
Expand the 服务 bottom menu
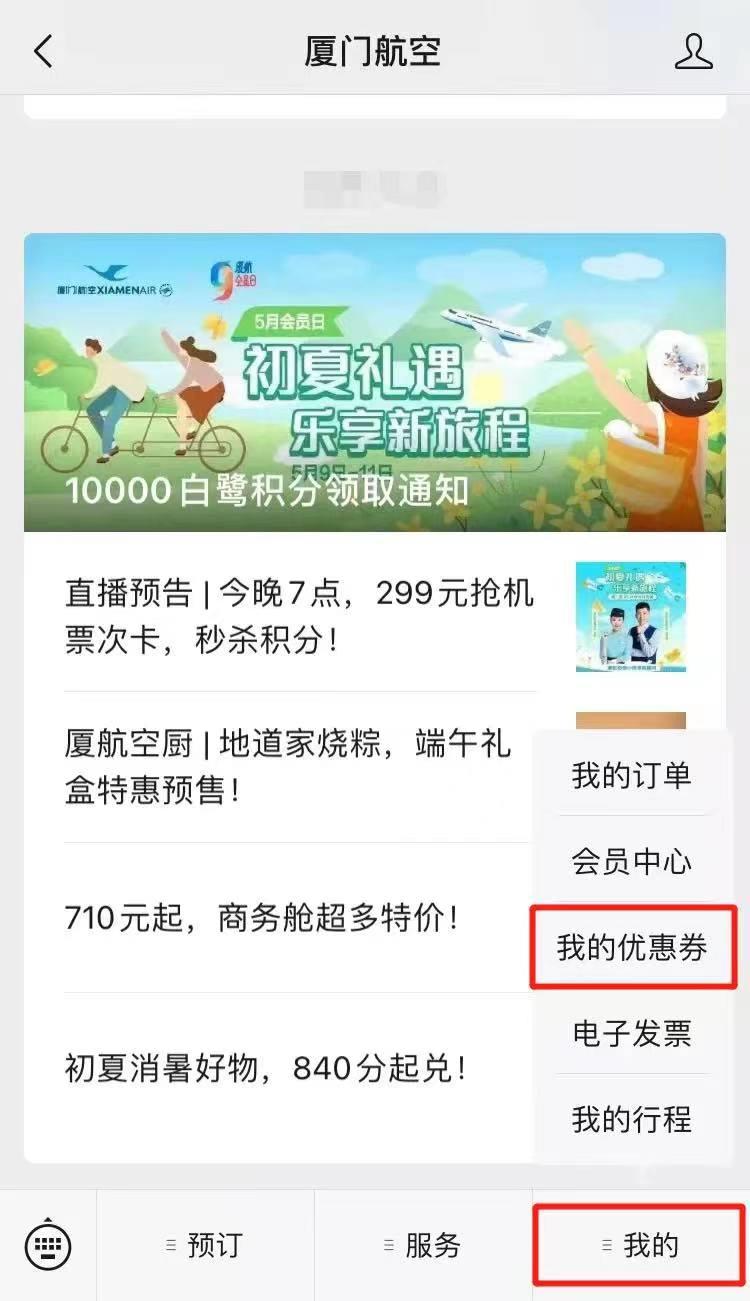tap(423, 1245)
